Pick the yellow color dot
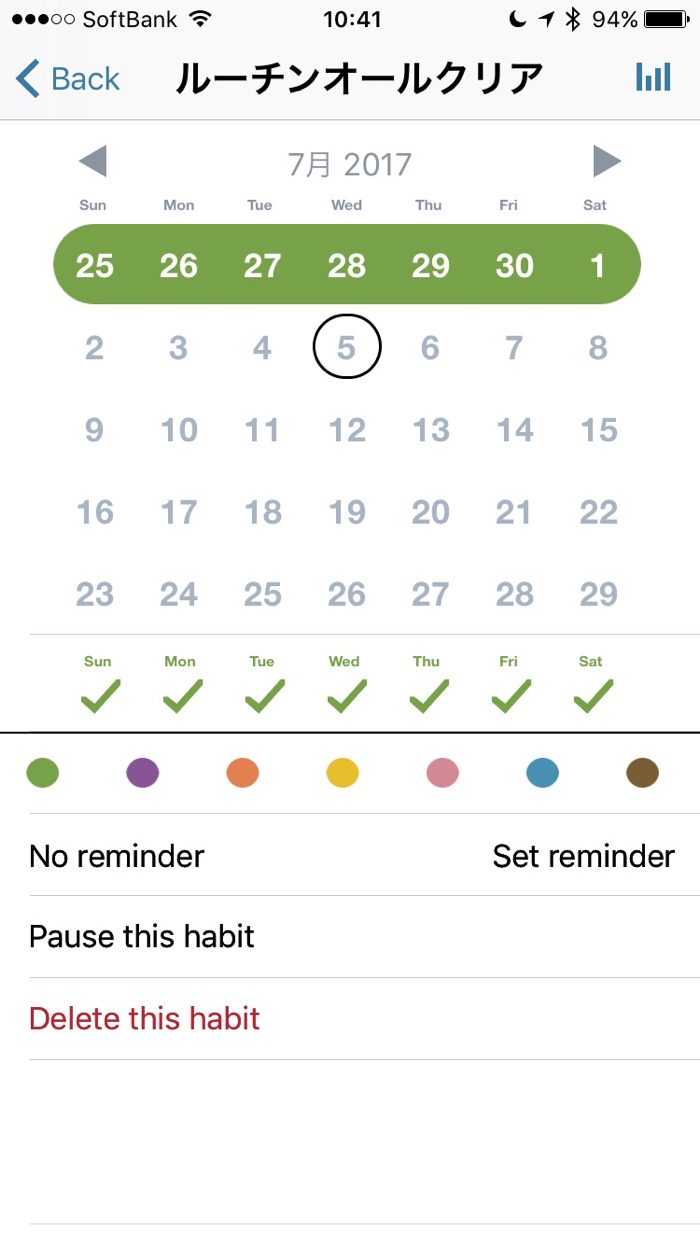The width and height of the screenshot is (700, 1245). coord(343,773)
